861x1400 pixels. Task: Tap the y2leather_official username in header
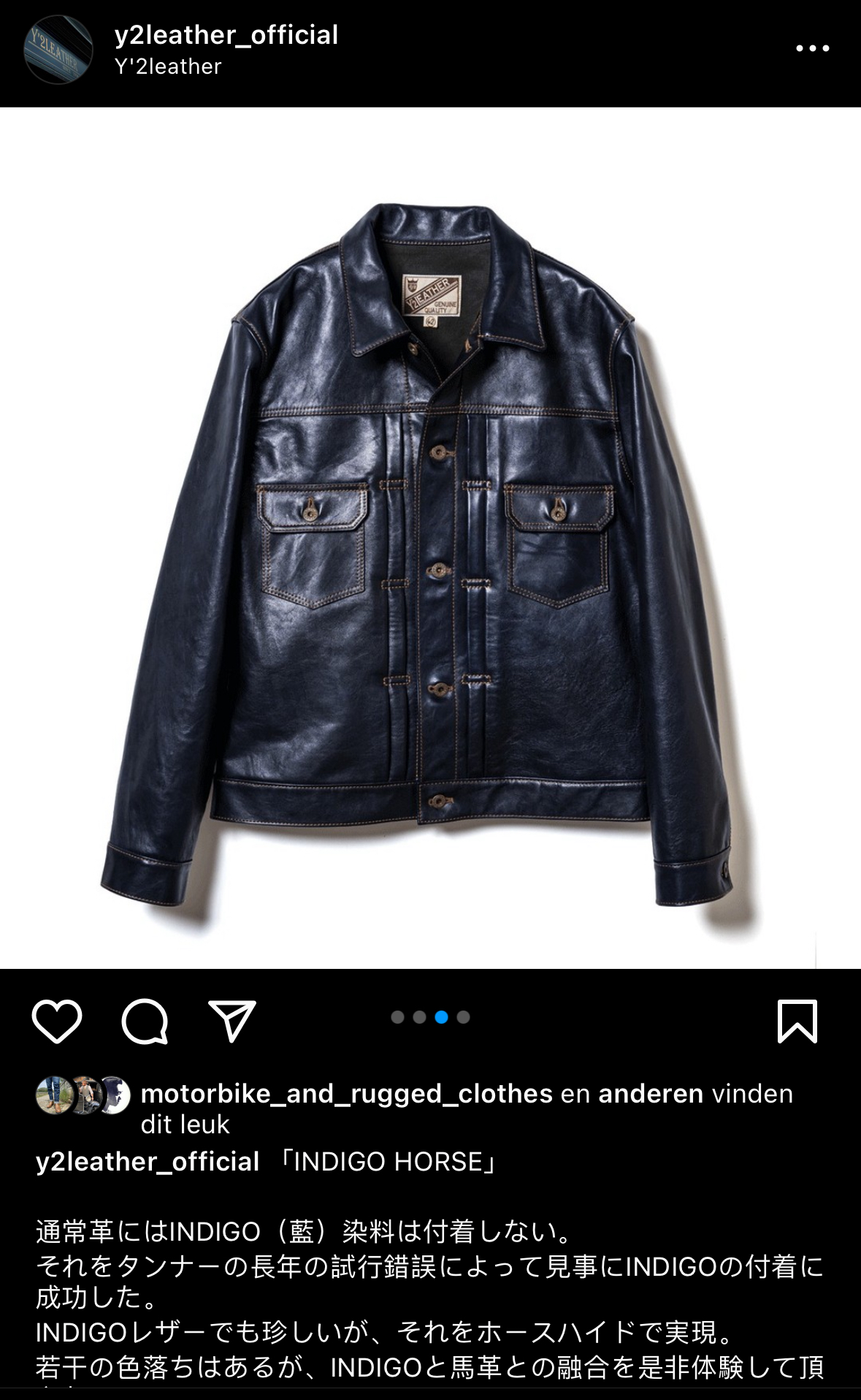(226, 34)
